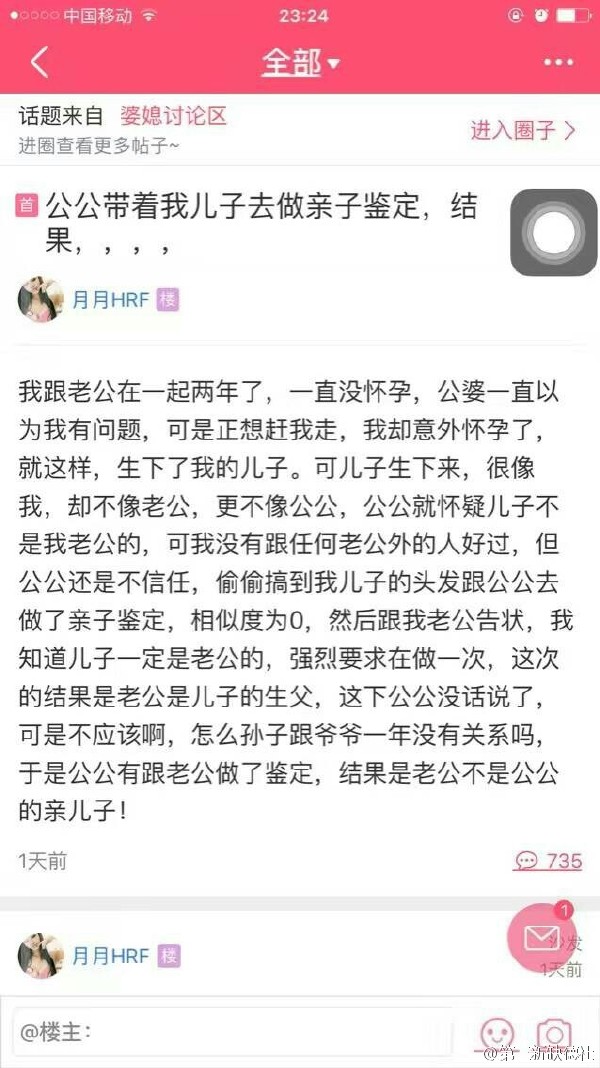The width and height of the screenshot is (600, 1068).
Task: View the 735 comments on the post
Action: tap(548, 861)
